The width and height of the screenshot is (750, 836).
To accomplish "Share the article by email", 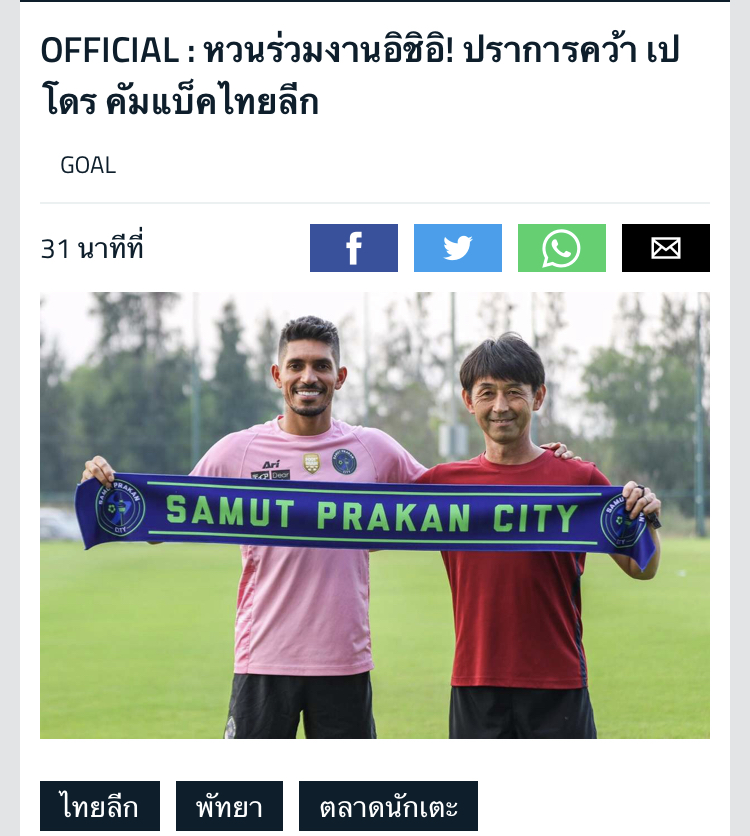I will pos(666,248).
